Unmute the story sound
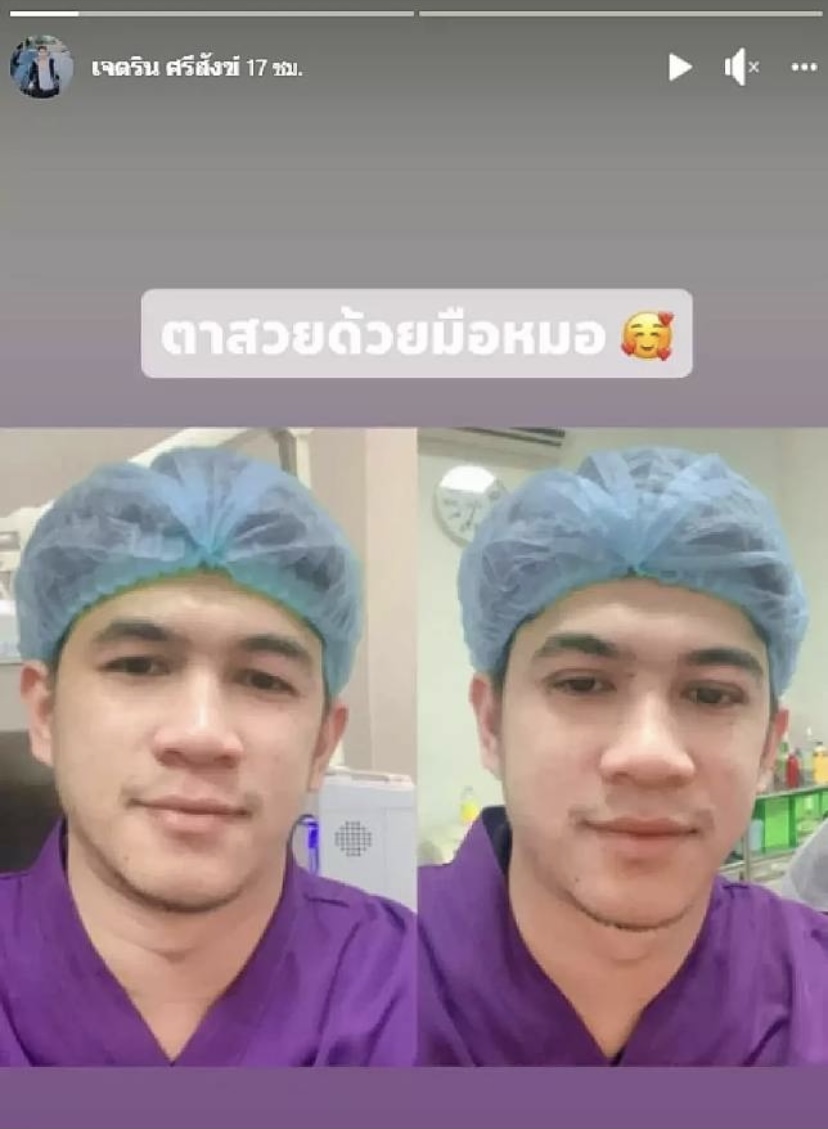Screen dimensions: 828x1129 click(741, 67)
